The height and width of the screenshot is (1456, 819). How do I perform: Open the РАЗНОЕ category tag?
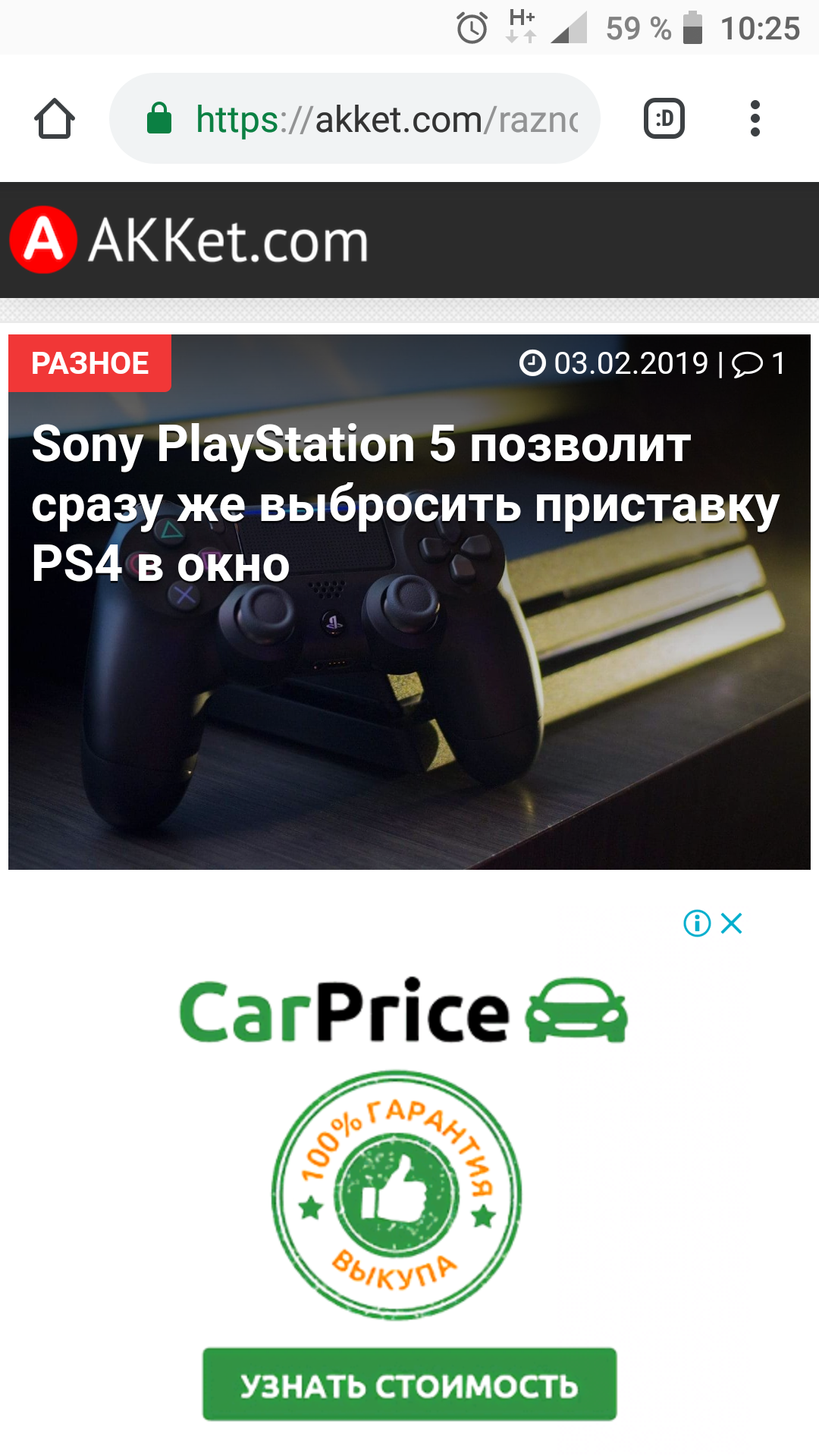click(x=89, y=363)
